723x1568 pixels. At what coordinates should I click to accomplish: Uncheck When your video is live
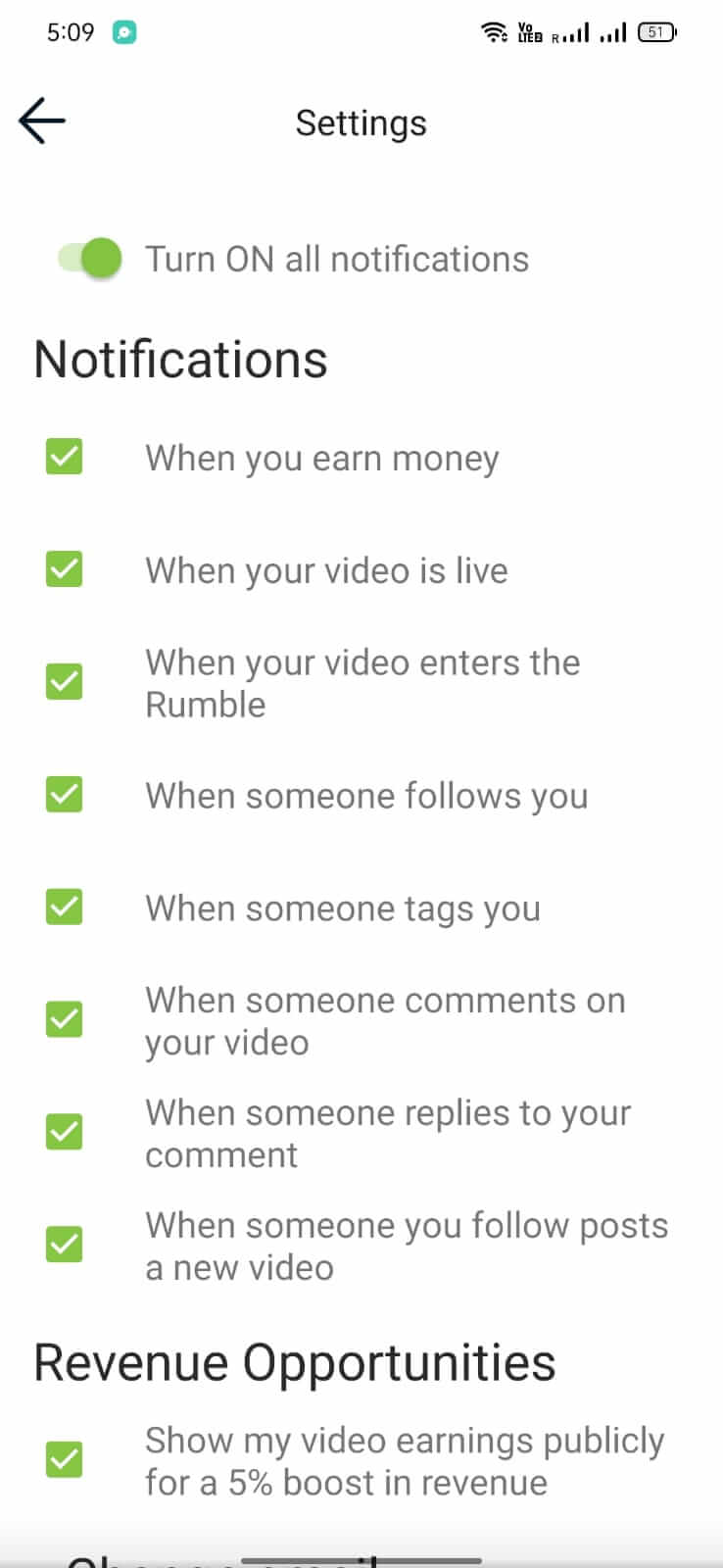(x=65, y=569)
